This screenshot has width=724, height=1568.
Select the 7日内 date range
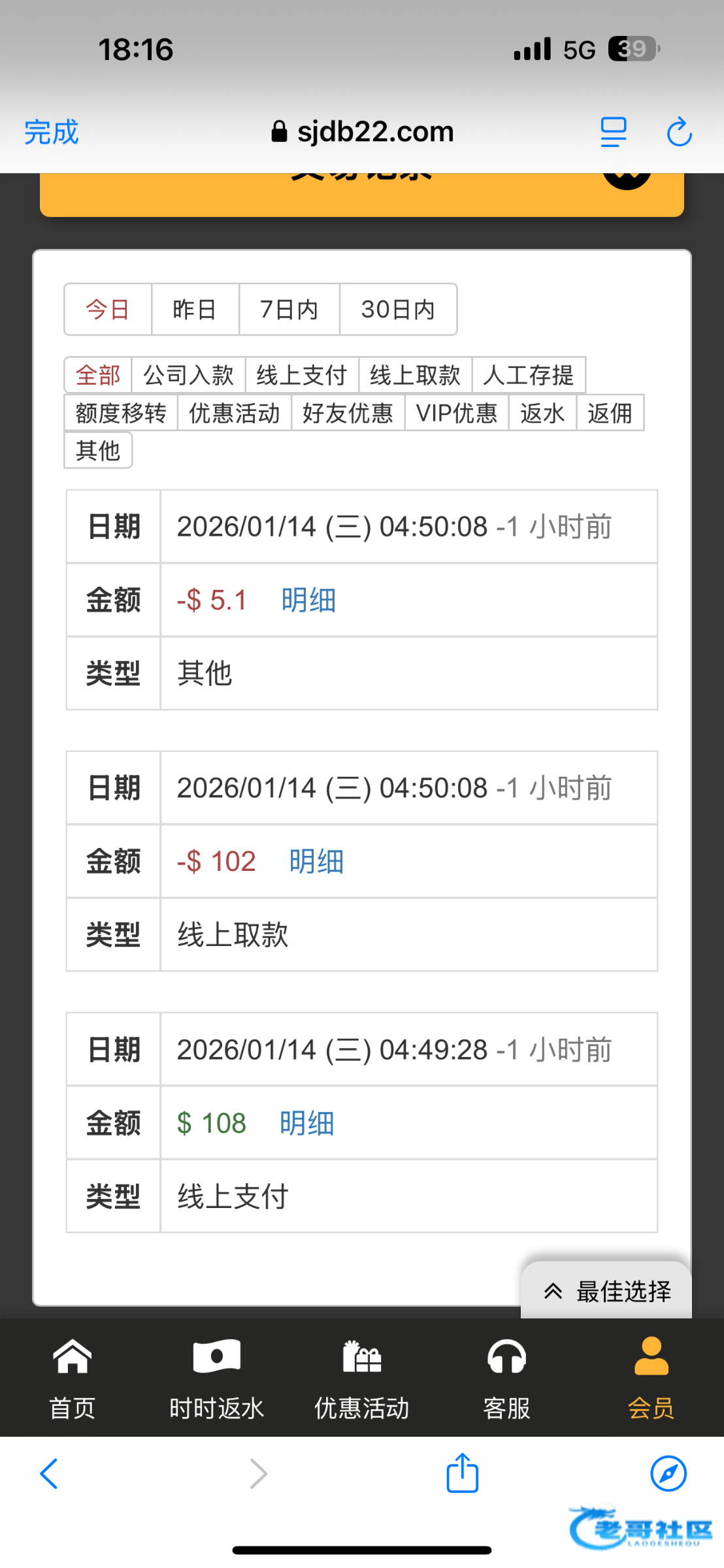pyautogui.click(x=289, y=309)
